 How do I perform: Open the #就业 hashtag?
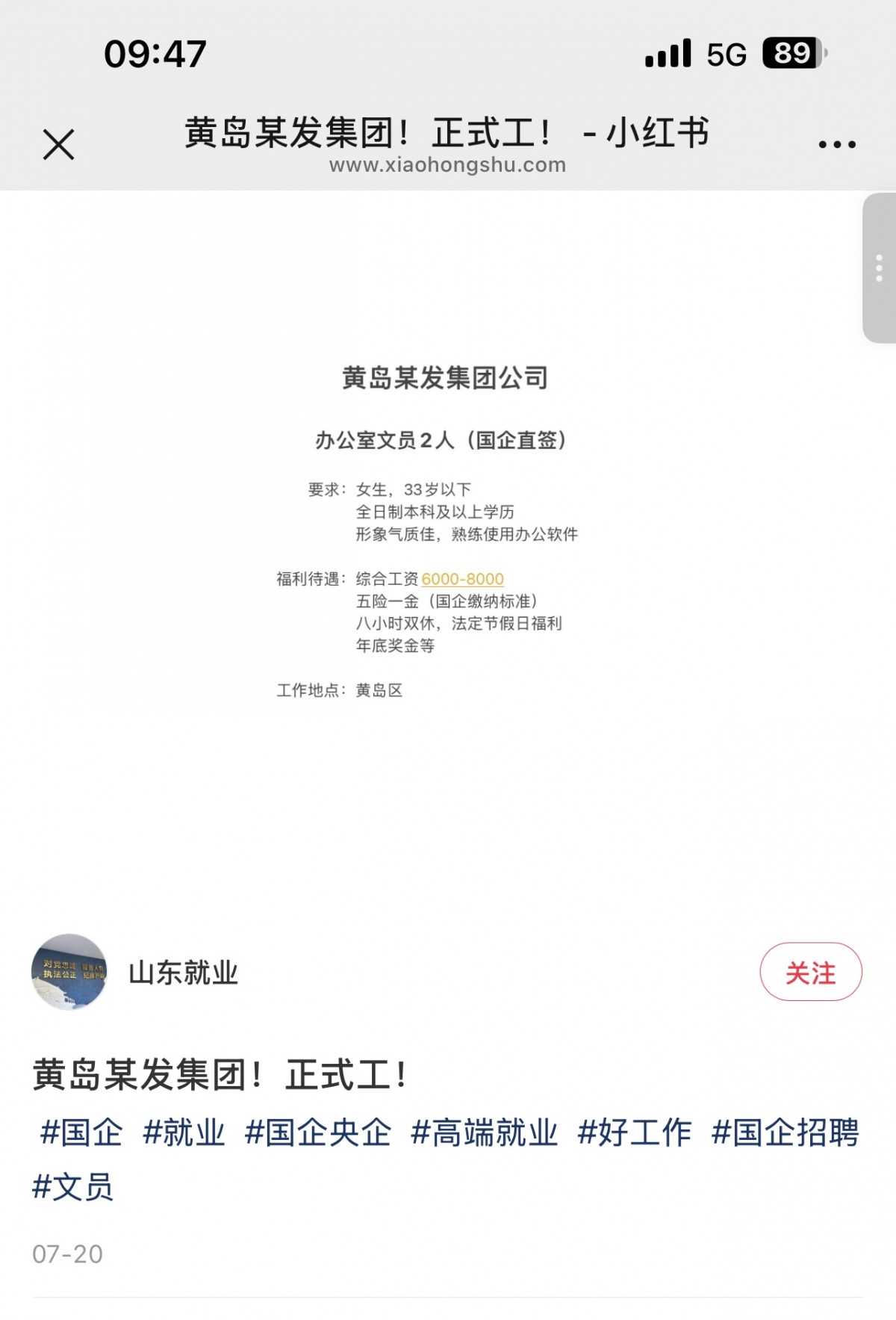(184, 1132)
